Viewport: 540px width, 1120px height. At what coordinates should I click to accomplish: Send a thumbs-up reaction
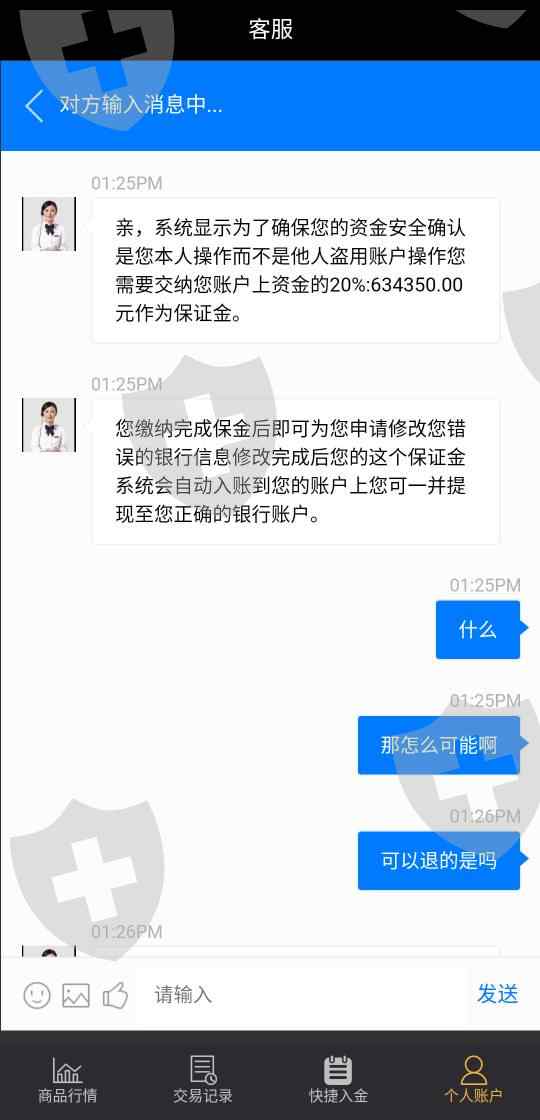click(x=115, y=994)
